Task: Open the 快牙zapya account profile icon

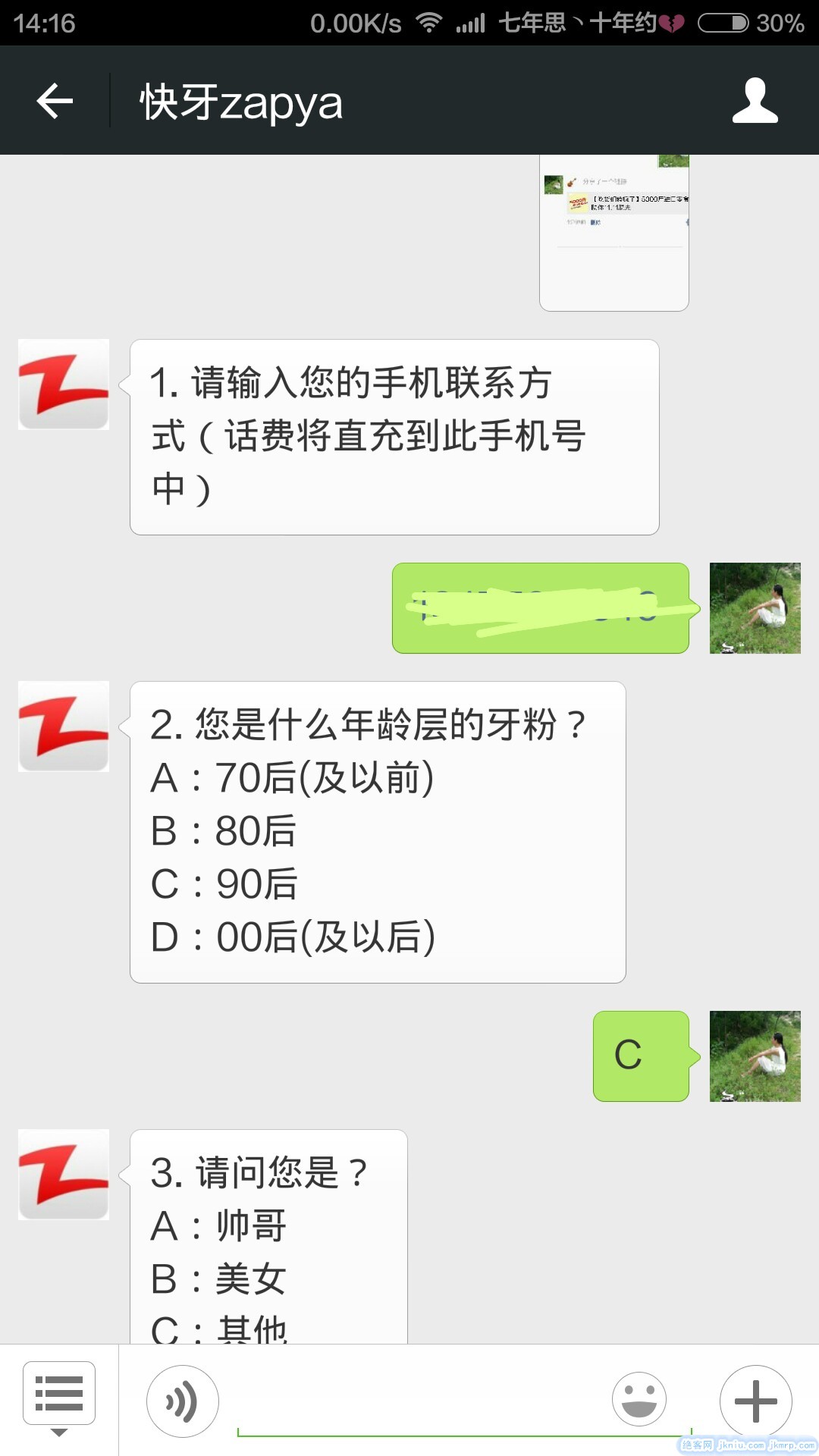Action: [x=755, y=101]
